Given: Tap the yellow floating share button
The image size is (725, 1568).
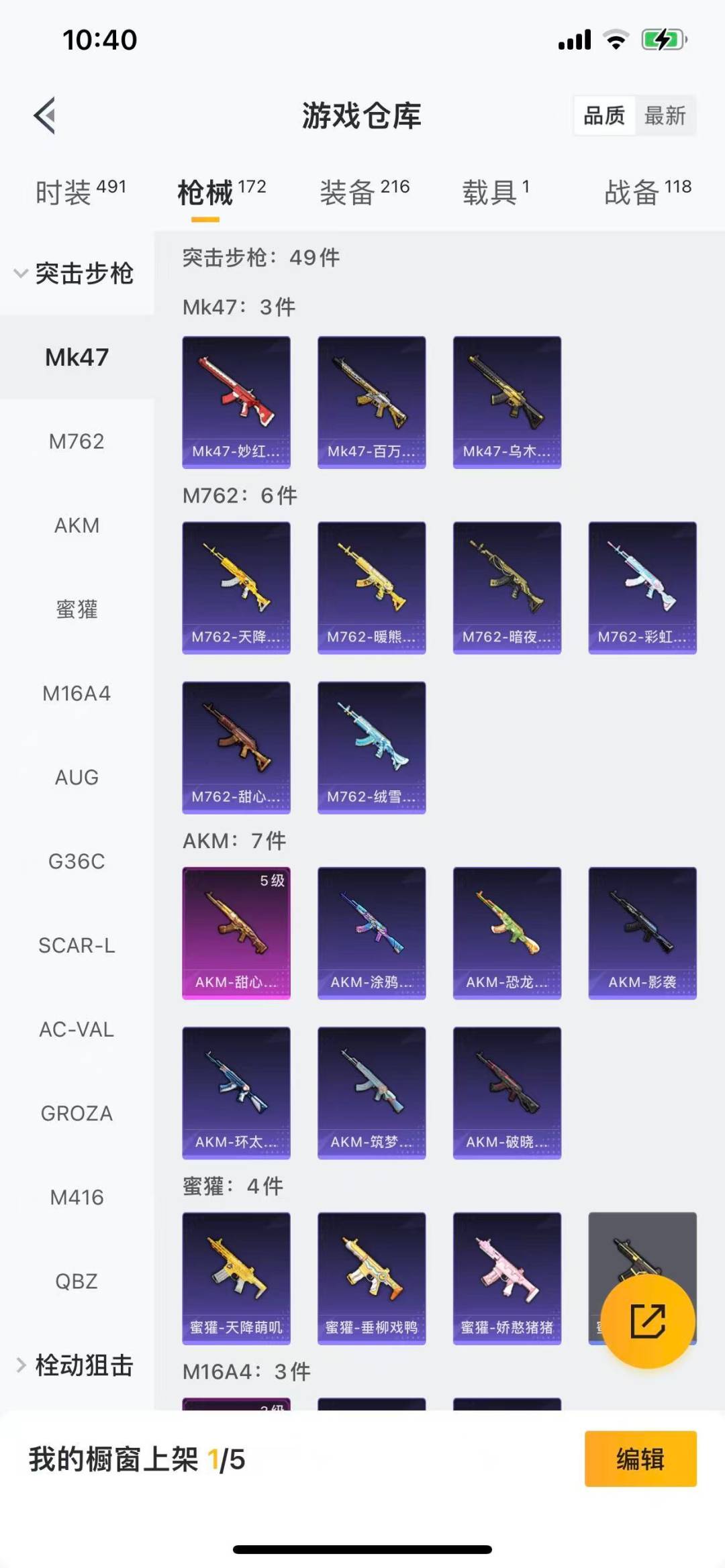Looking at the screenshot, I should click(647, 1320).
